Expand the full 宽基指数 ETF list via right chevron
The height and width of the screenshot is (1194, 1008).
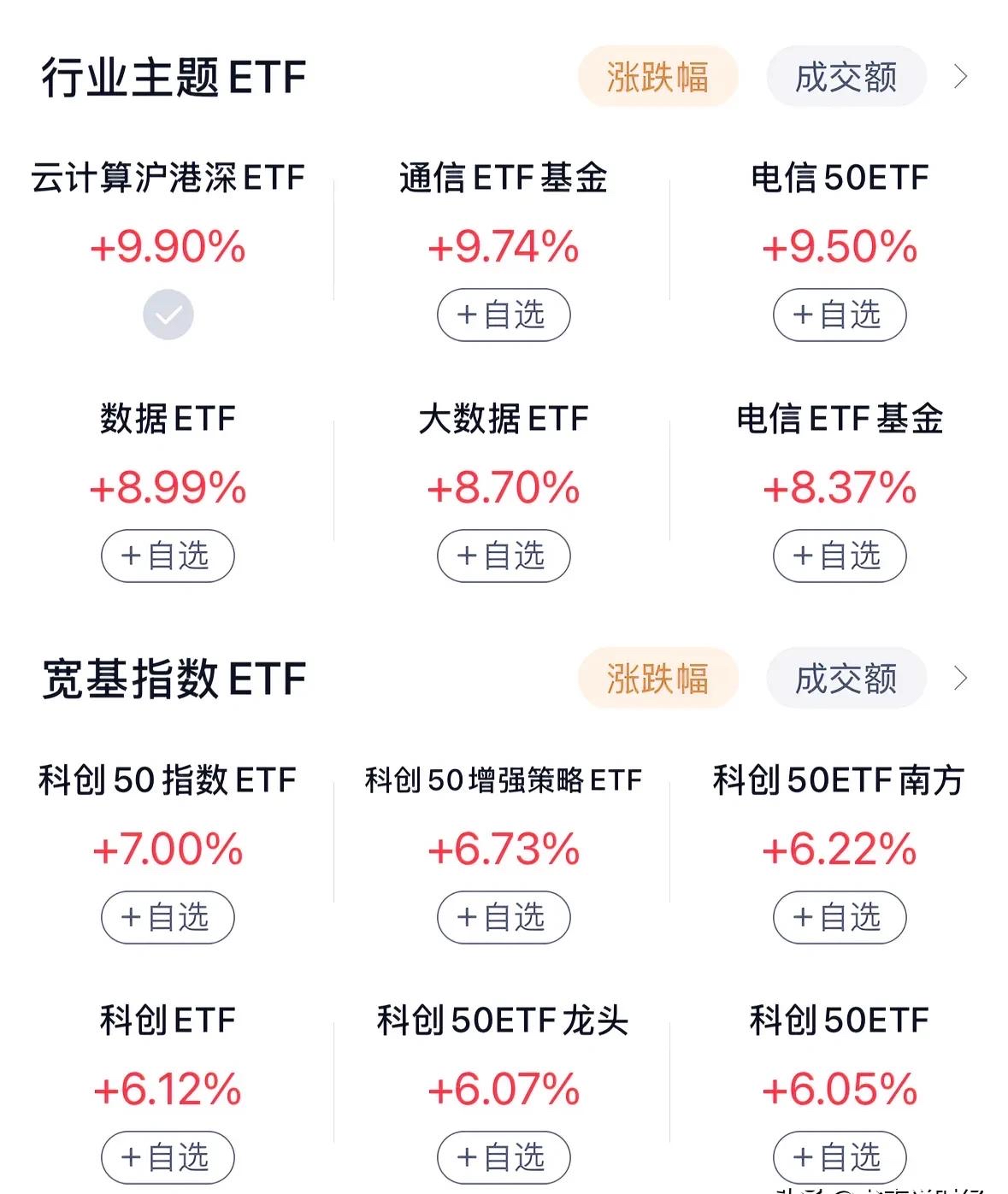[961, 678]
